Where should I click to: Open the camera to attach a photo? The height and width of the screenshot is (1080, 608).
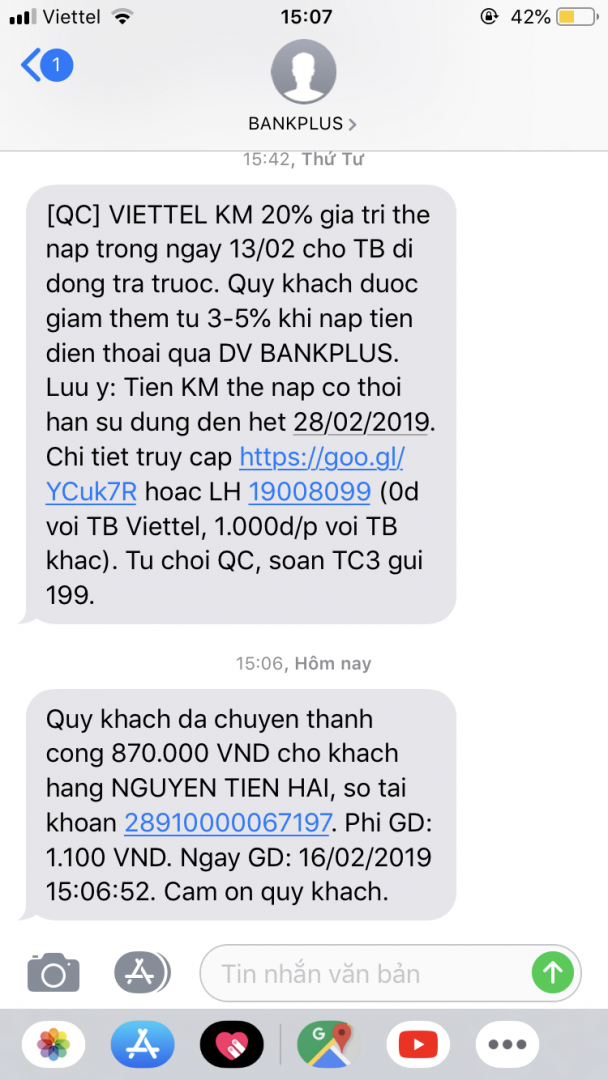click(53, 972)
